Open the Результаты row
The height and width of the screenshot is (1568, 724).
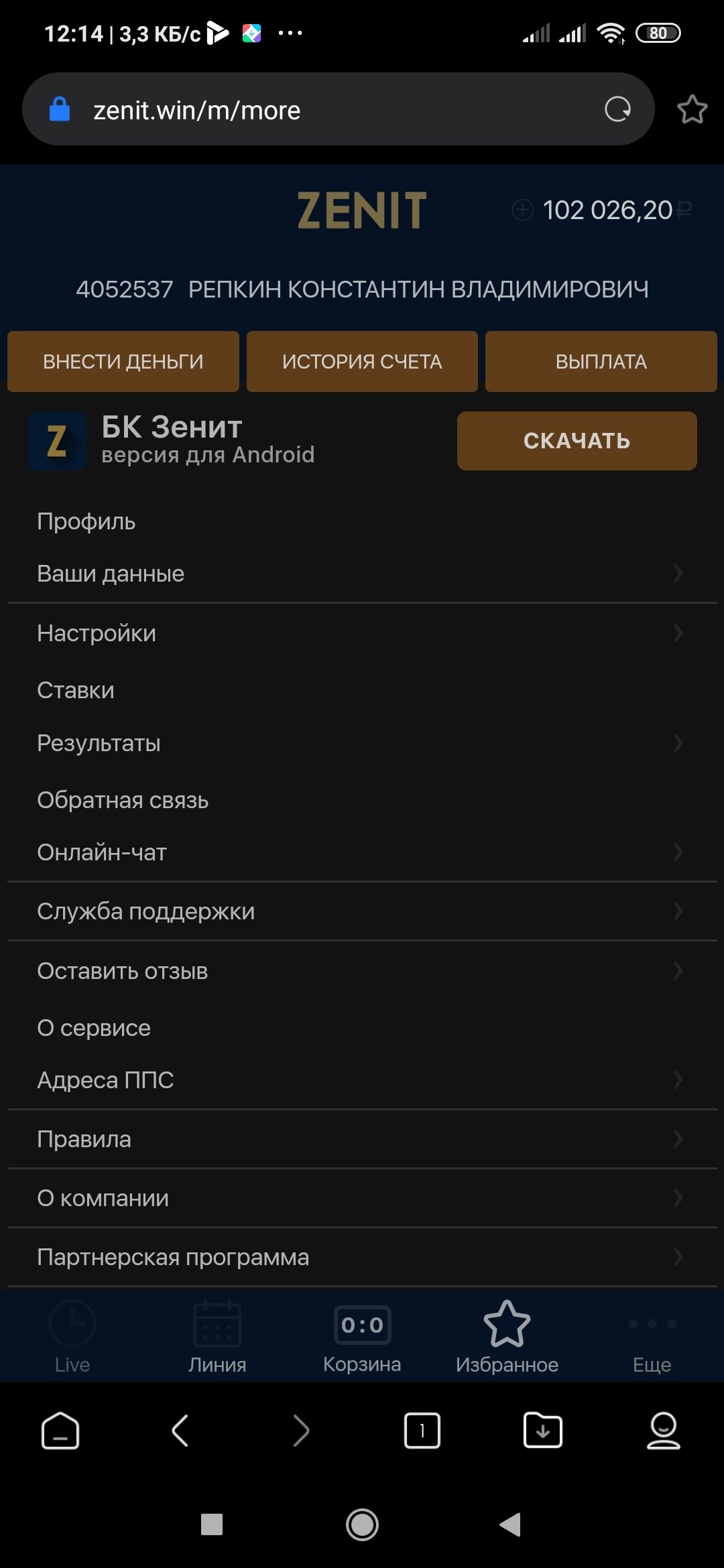pyautogui.click(x=362, y=743)
